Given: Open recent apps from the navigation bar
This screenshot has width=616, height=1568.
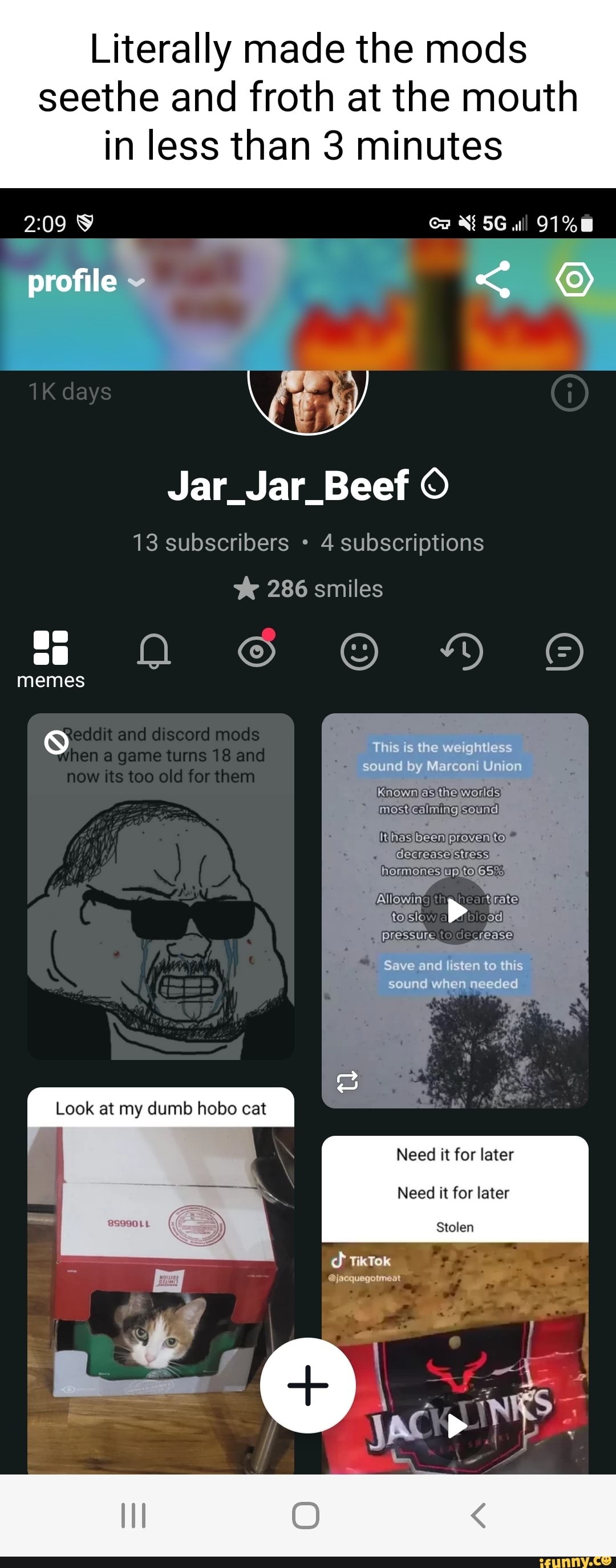Looking at the screenshot, I should tap(133, 1517).
